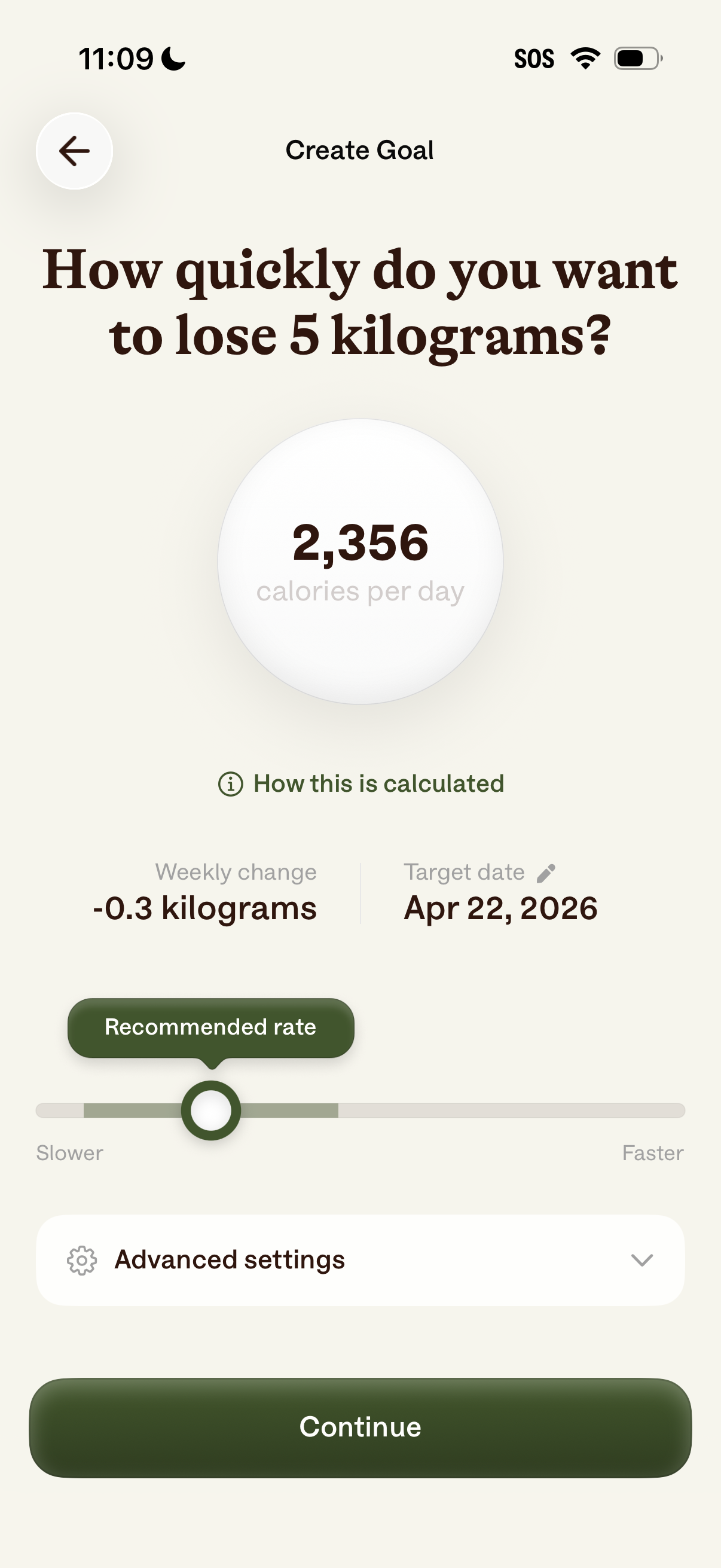This screenshot has height=1568, width=721.
Task: Expand the Advanced settings section
Action: tap(360, 1260)
